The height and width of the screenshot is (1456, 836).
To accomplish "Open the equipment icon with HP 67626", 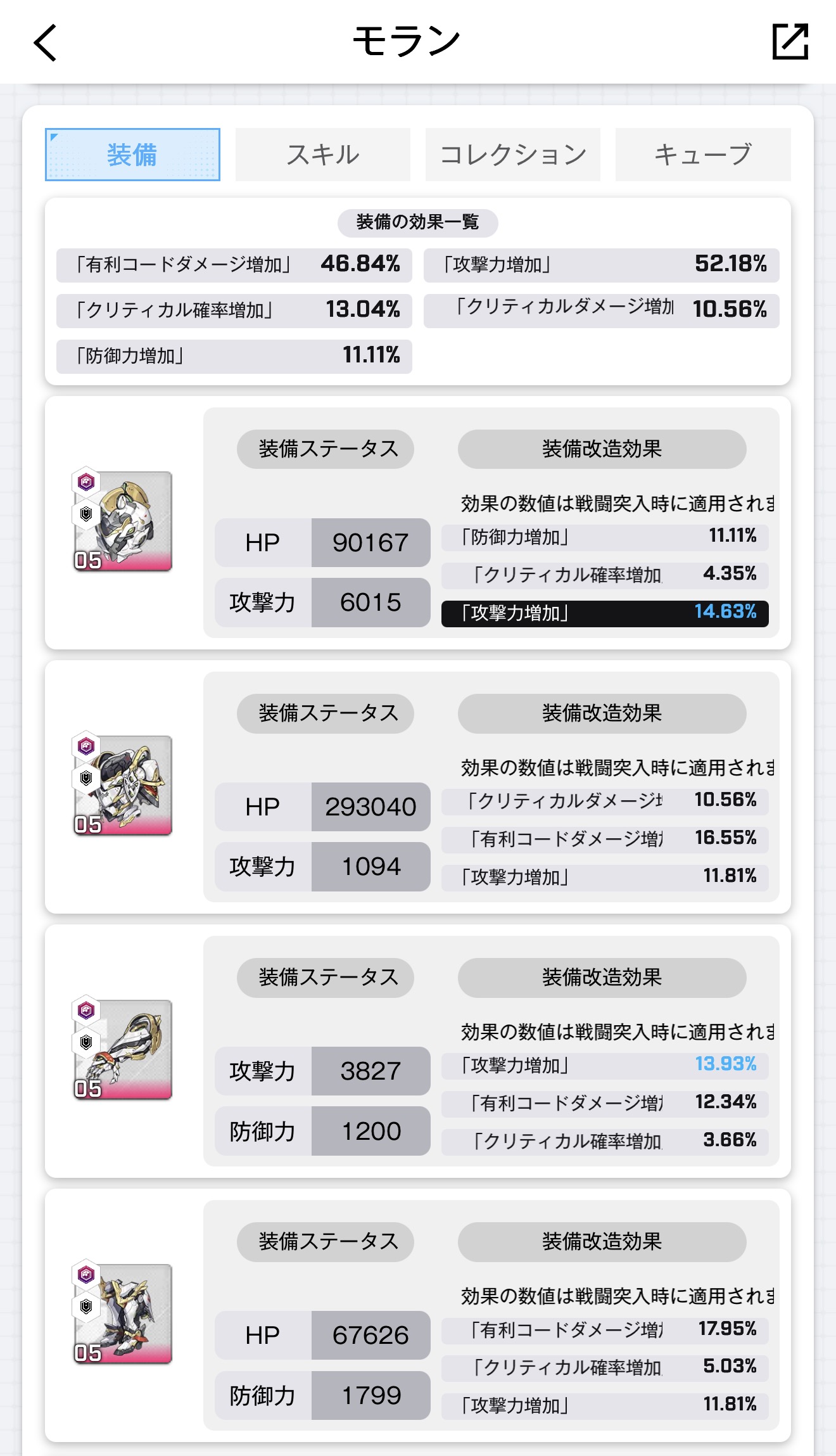I will point(123,1313).
